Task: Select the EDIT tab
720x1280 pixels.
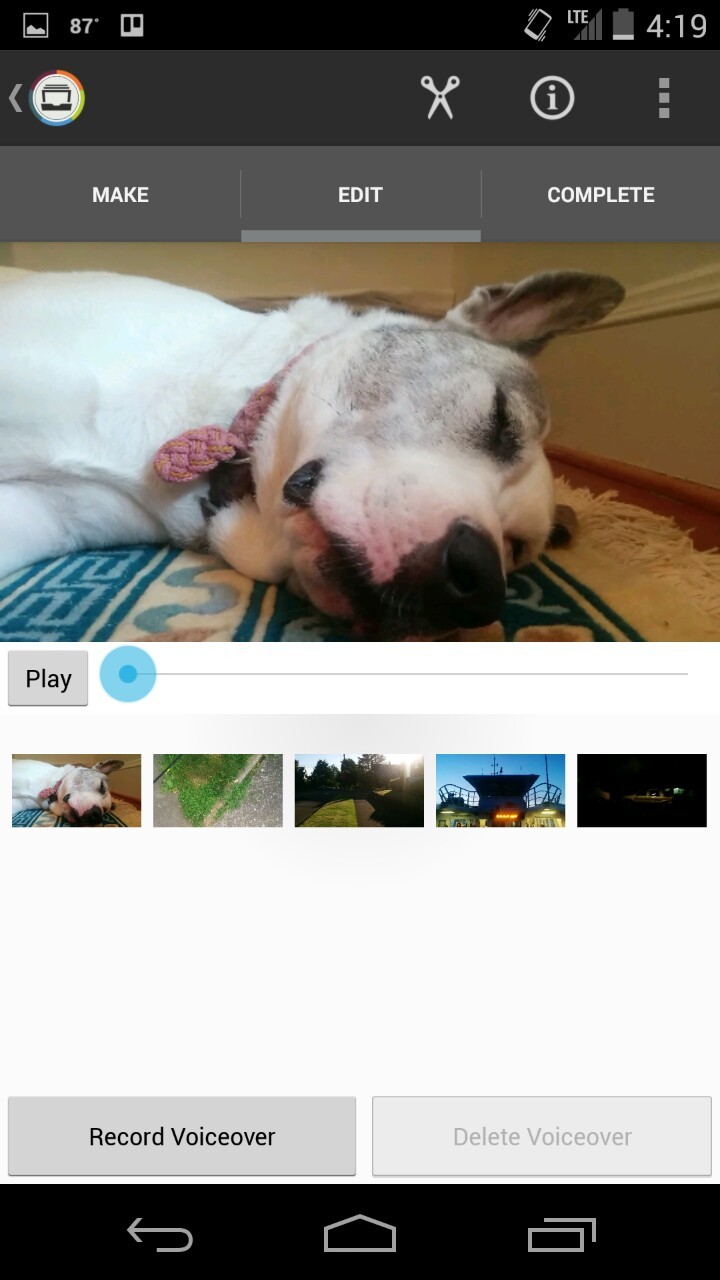Action: coord(360,195)
